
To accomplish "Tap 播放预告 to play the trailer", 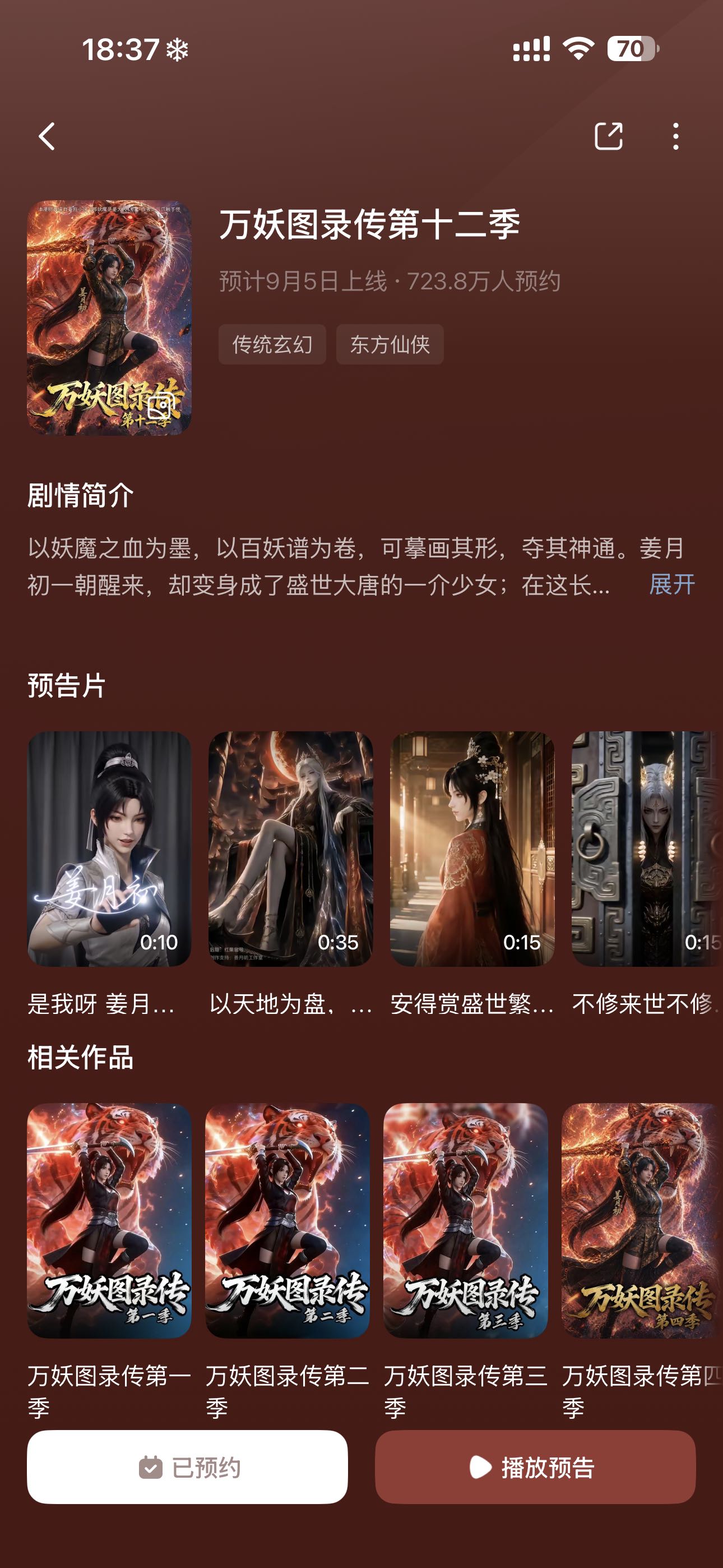I will coord(535,1467).
